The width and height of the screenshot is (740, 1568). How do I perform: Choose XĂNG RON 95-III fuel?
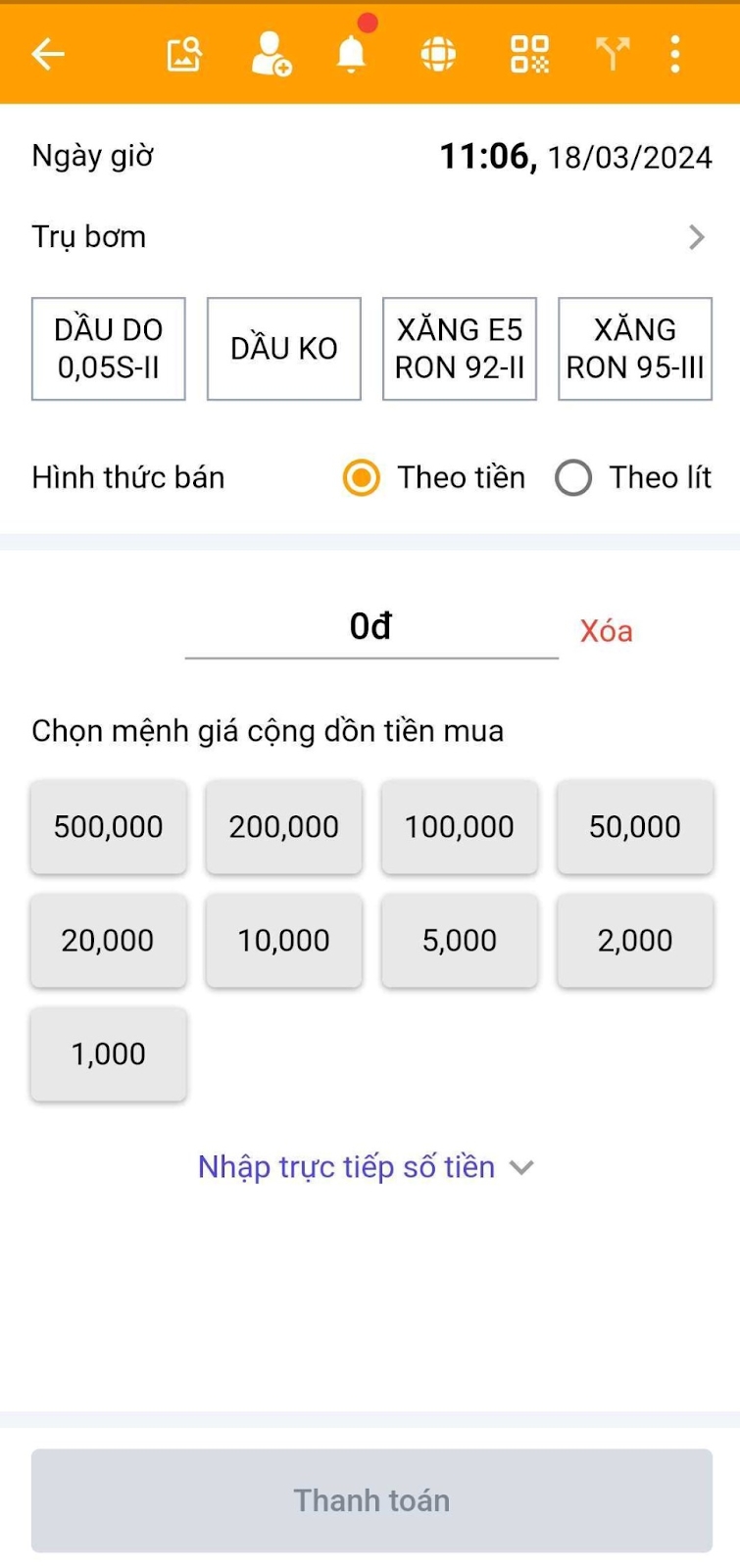pos(635,349)
